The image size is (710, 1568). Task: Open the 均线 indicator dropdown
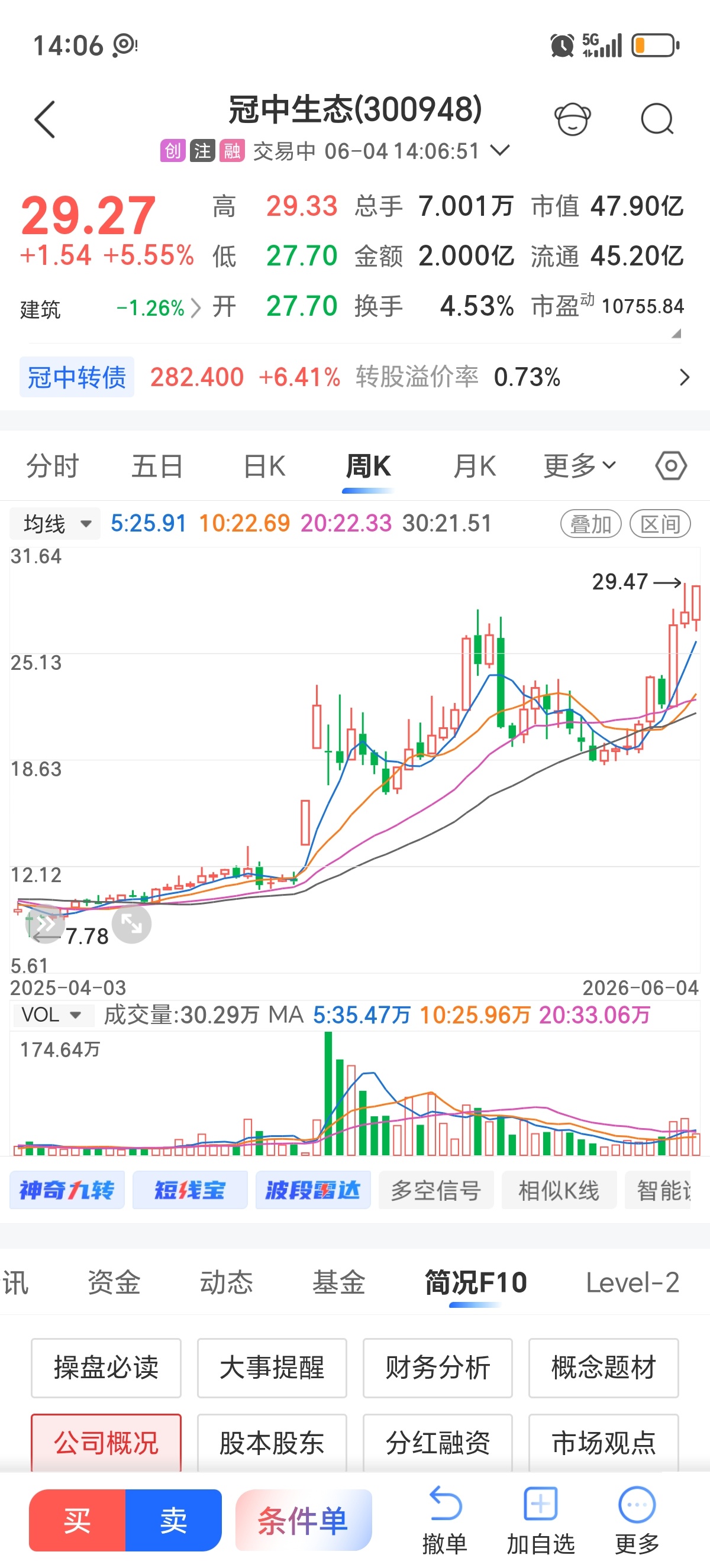tap(56, 524)
